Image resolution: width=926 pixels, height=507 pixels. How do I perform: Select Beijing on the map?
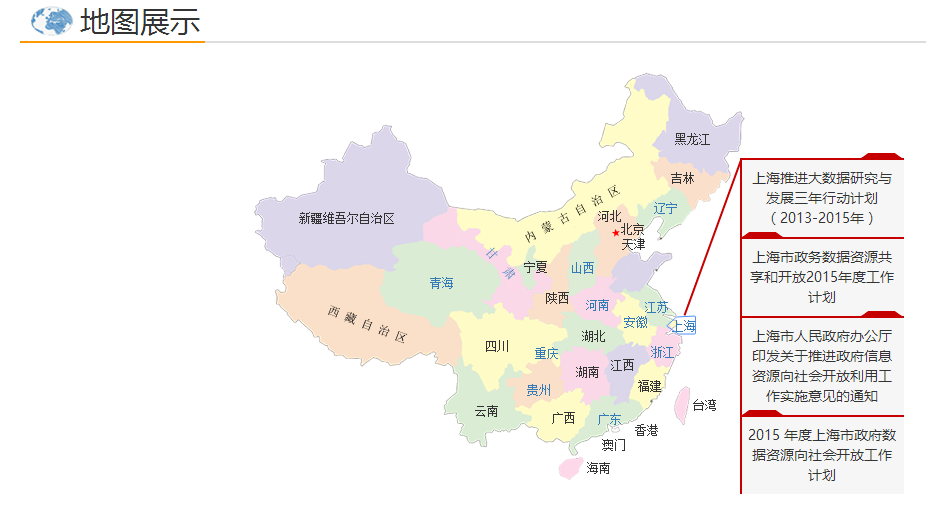[x=631, y=229]
